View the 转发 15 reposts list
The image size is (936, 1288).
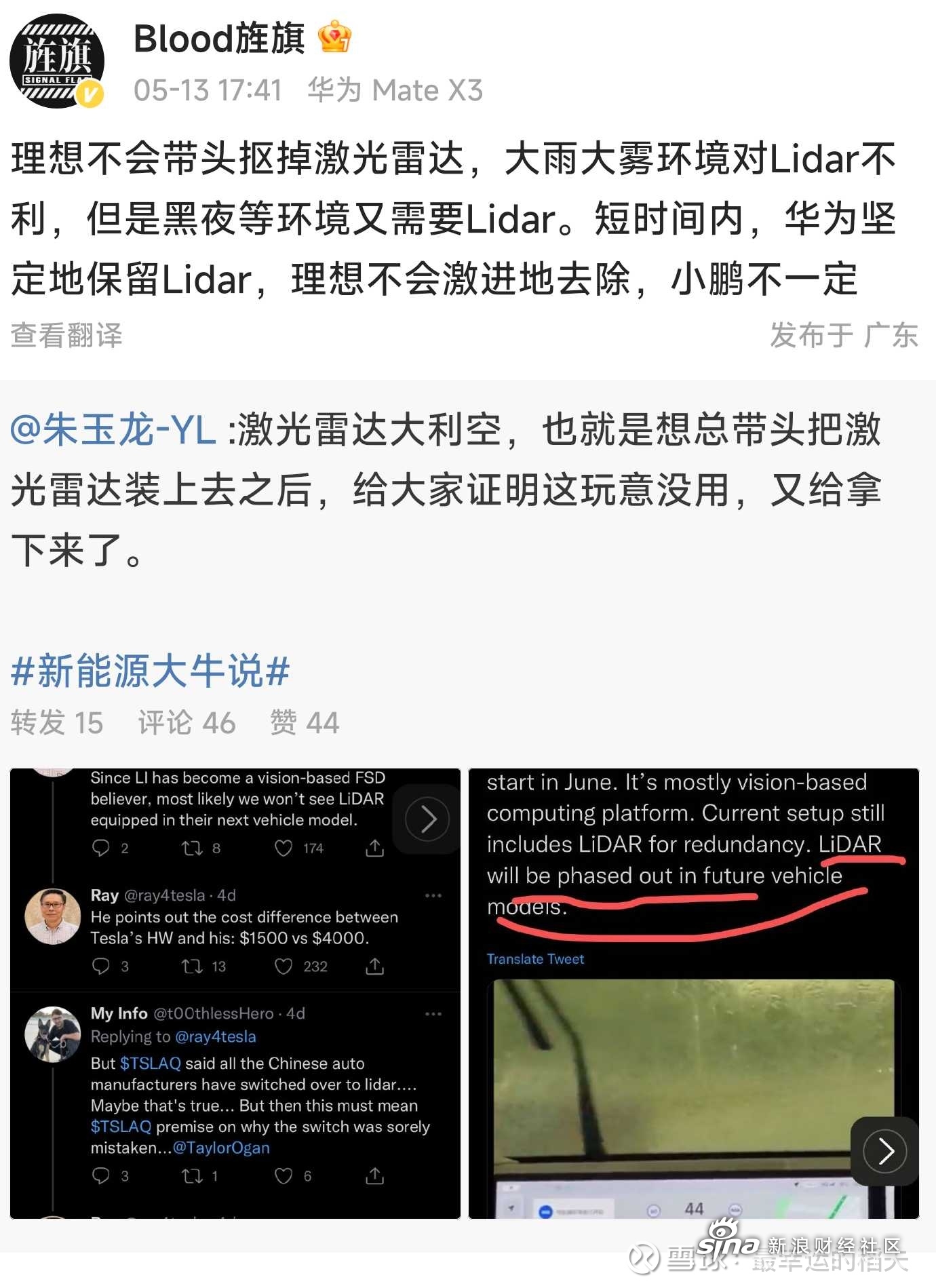[57, 722]
